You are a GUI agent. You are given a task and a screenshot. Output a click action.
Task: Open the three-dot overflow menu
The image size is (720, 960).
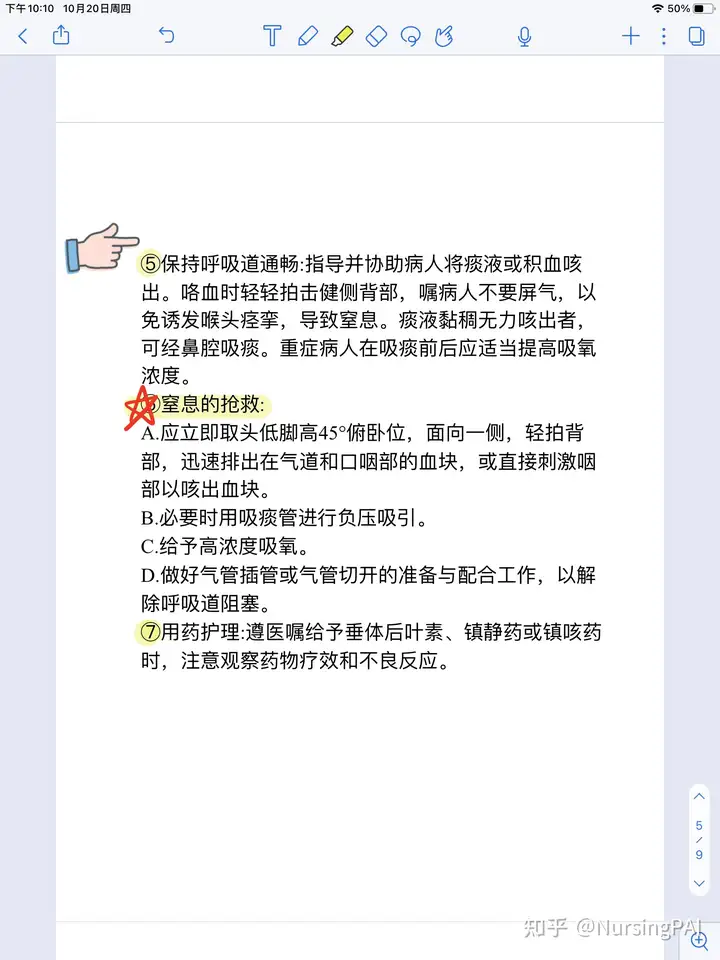point(663,37)
